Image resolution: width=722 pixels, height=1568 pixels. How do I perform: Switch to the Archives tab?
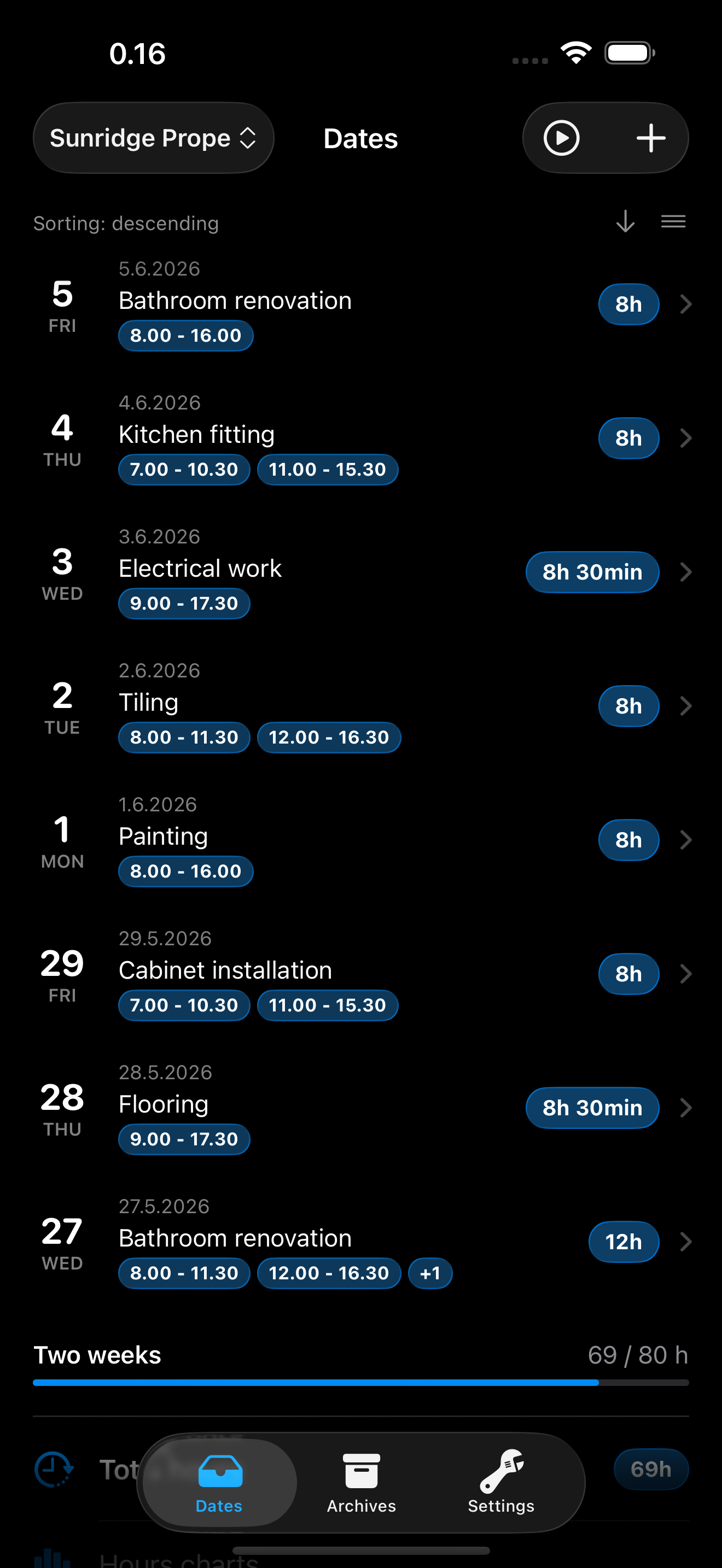(361, 1483)
